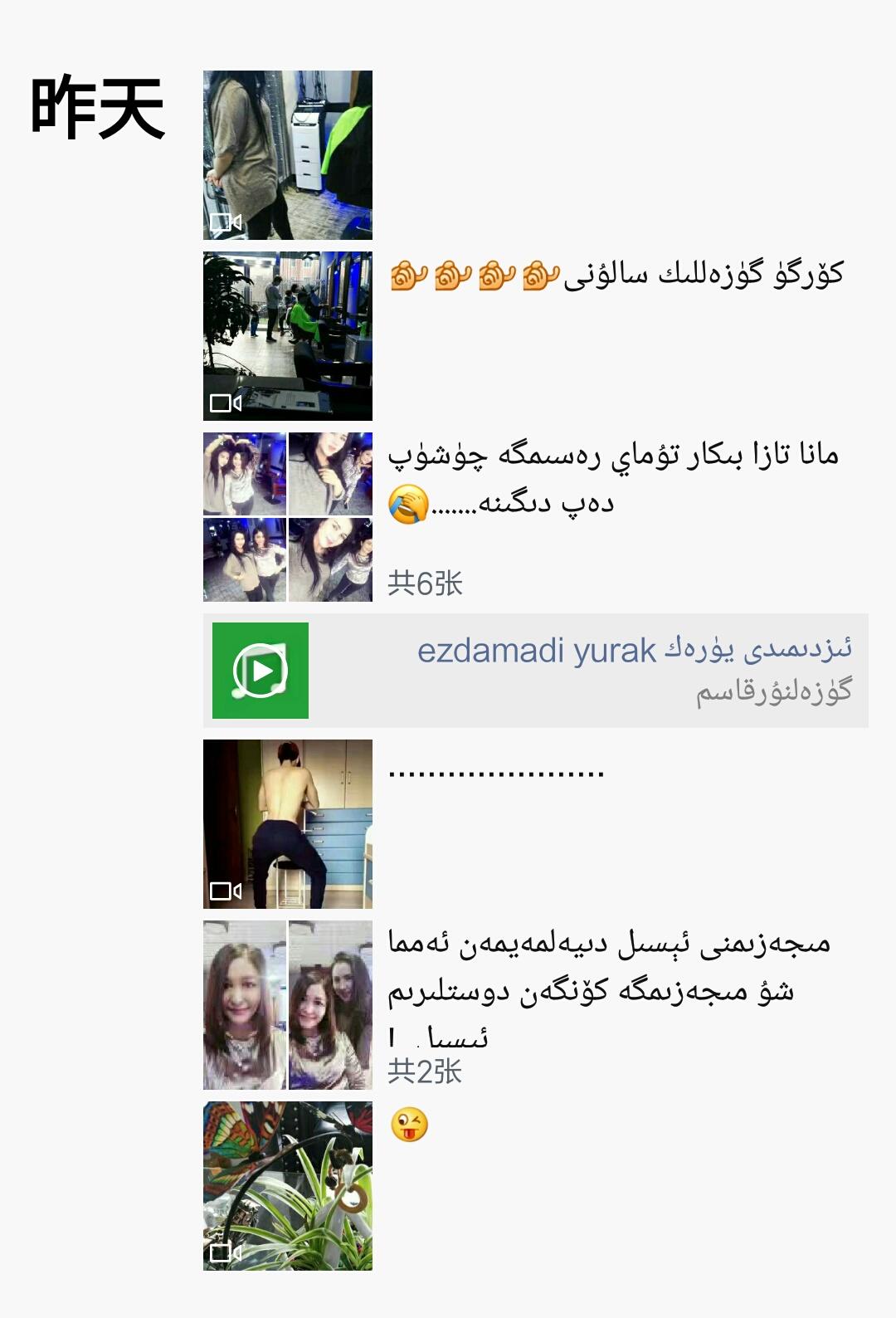Open the photo post marked 共6张

coord(288,517)
